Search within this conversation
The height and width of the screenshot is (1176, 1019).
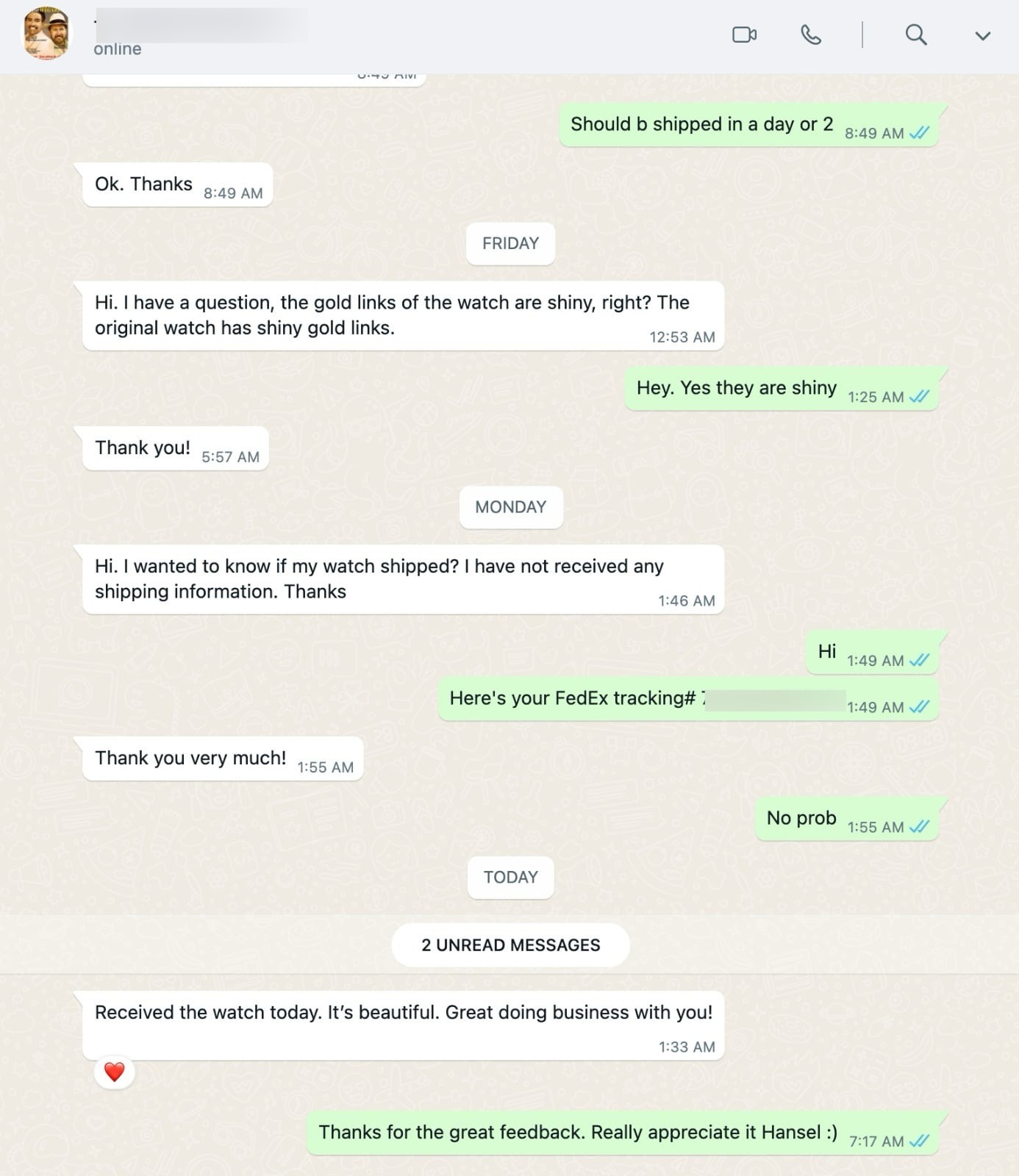tap(915, 35)
